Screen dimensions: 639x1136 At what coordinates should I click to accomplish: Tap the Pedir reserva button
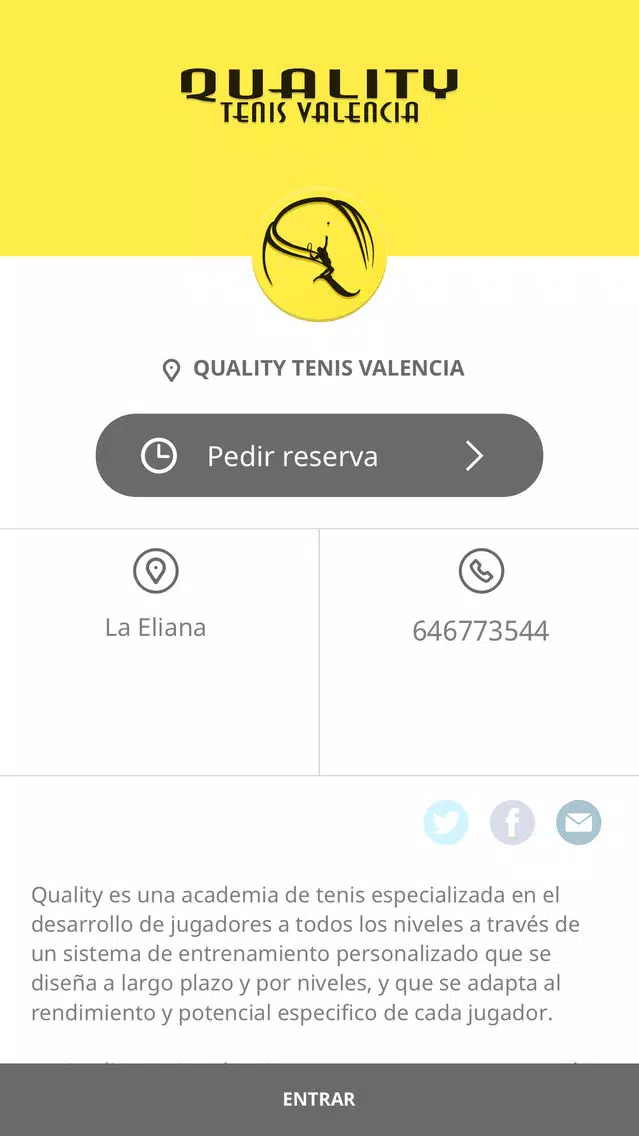pos(319,455)
